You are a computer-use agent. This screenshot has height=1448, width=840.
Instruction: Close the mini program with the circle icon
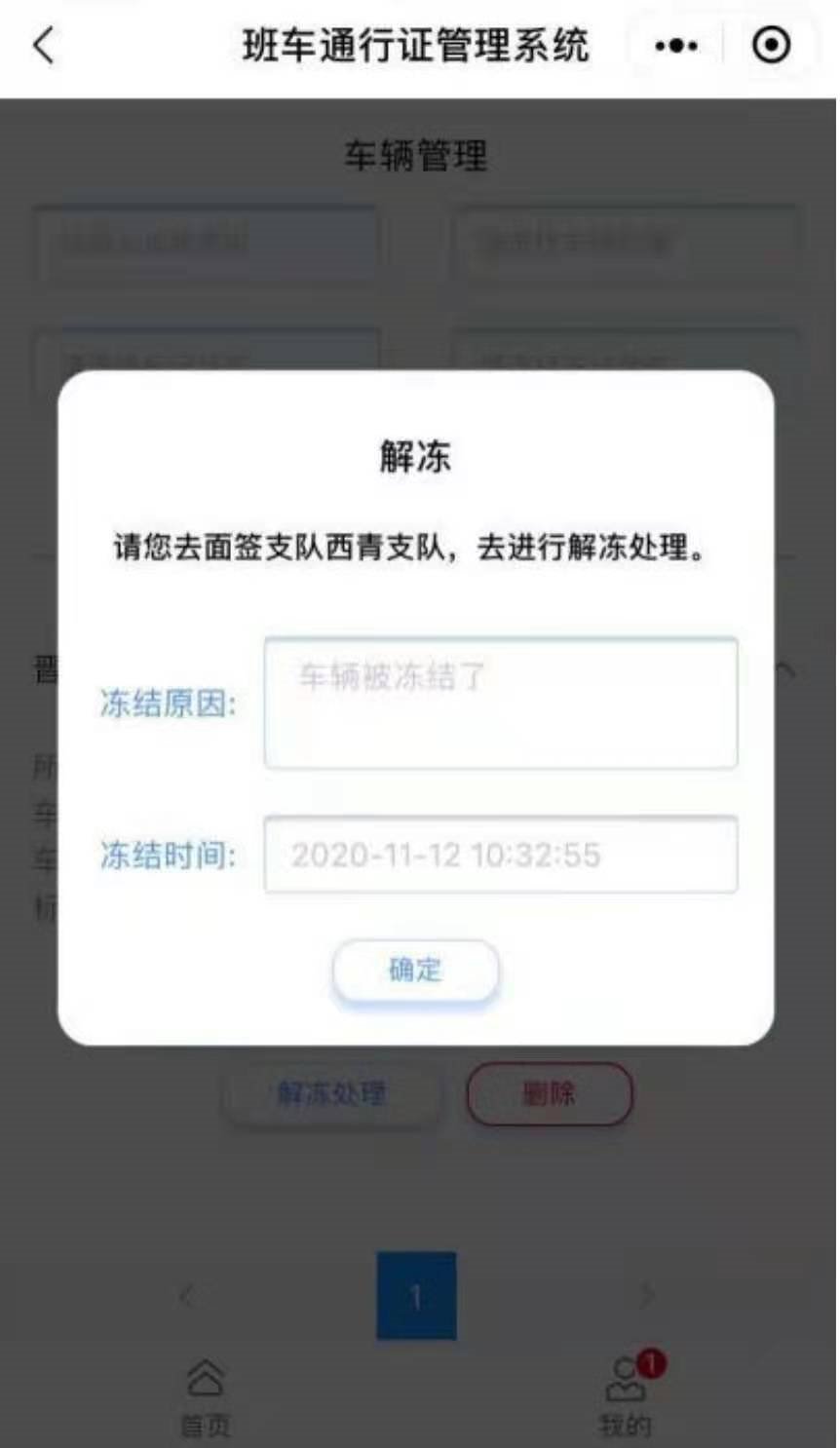click(771, 46)
